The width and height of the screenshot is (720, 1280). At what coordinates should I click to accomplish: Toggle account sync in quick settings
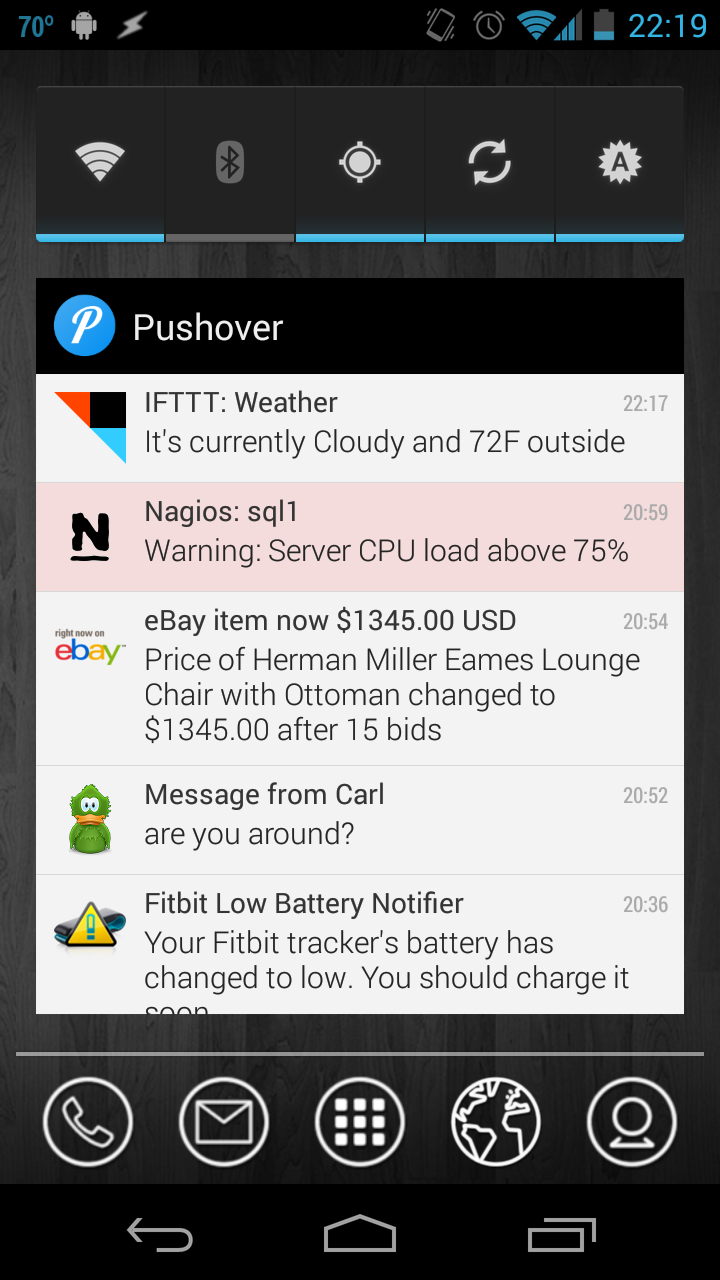[490, 160]
